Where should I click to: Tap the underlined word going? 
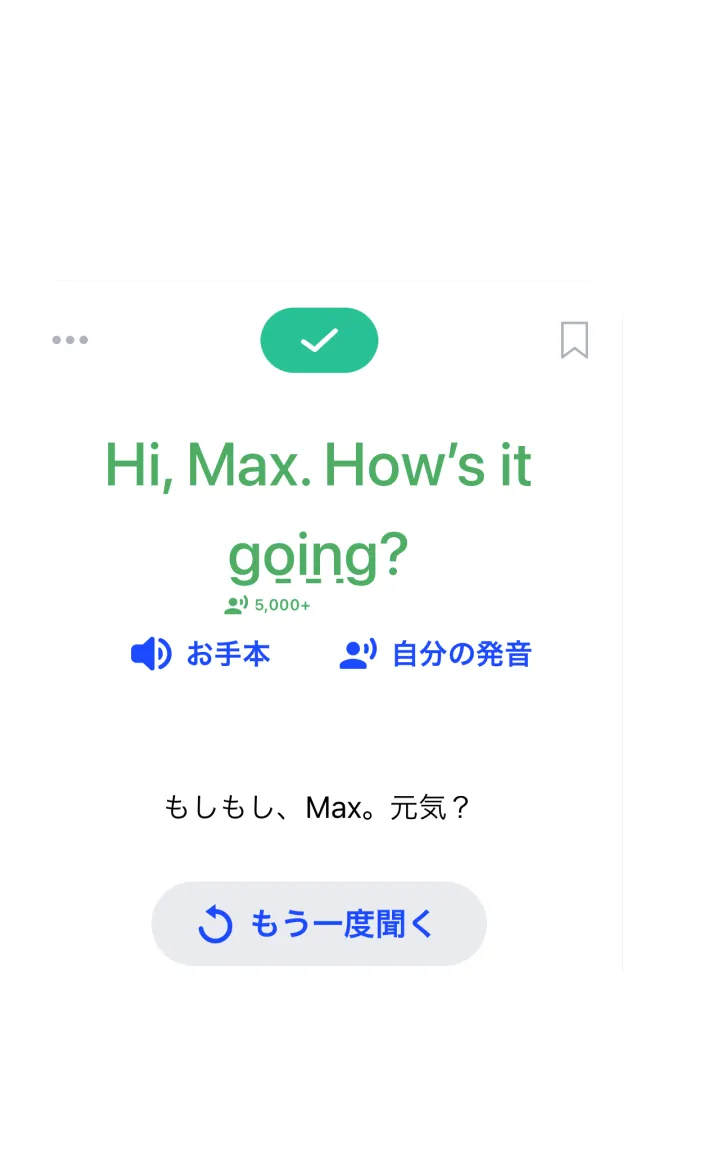coord(304,556)
